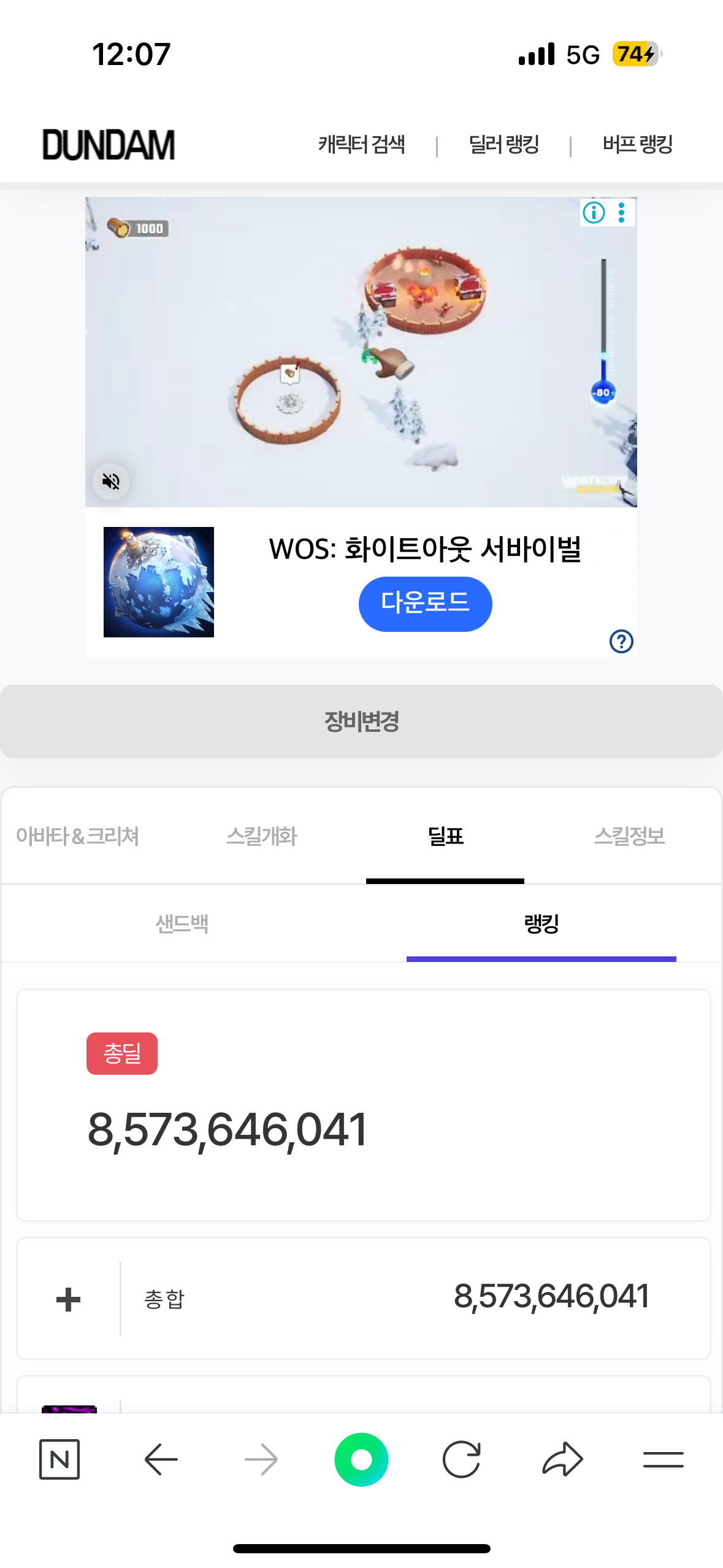Viewport: 723px width, 1568px height.
Task: Tap the 장비변경 button
Action: [361, 721]
